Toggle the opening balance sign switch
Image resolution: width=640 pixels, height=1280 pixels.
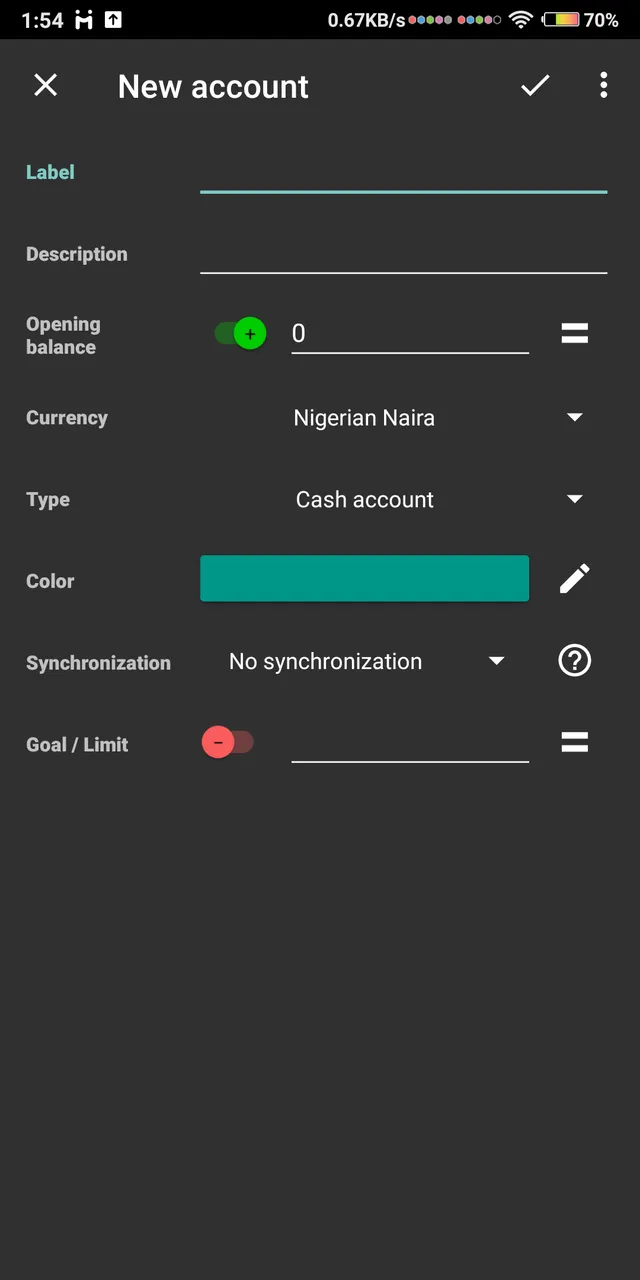[240, 334]
